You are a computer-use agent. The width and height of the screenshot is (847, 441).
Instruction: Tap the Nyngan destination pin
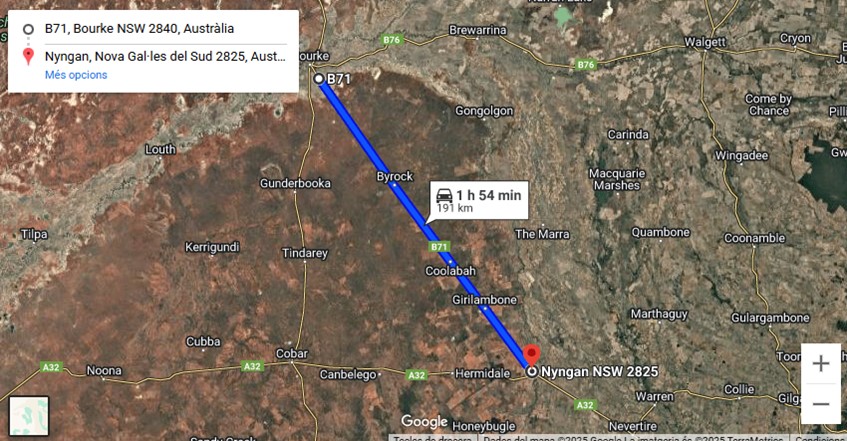point(532,355)
